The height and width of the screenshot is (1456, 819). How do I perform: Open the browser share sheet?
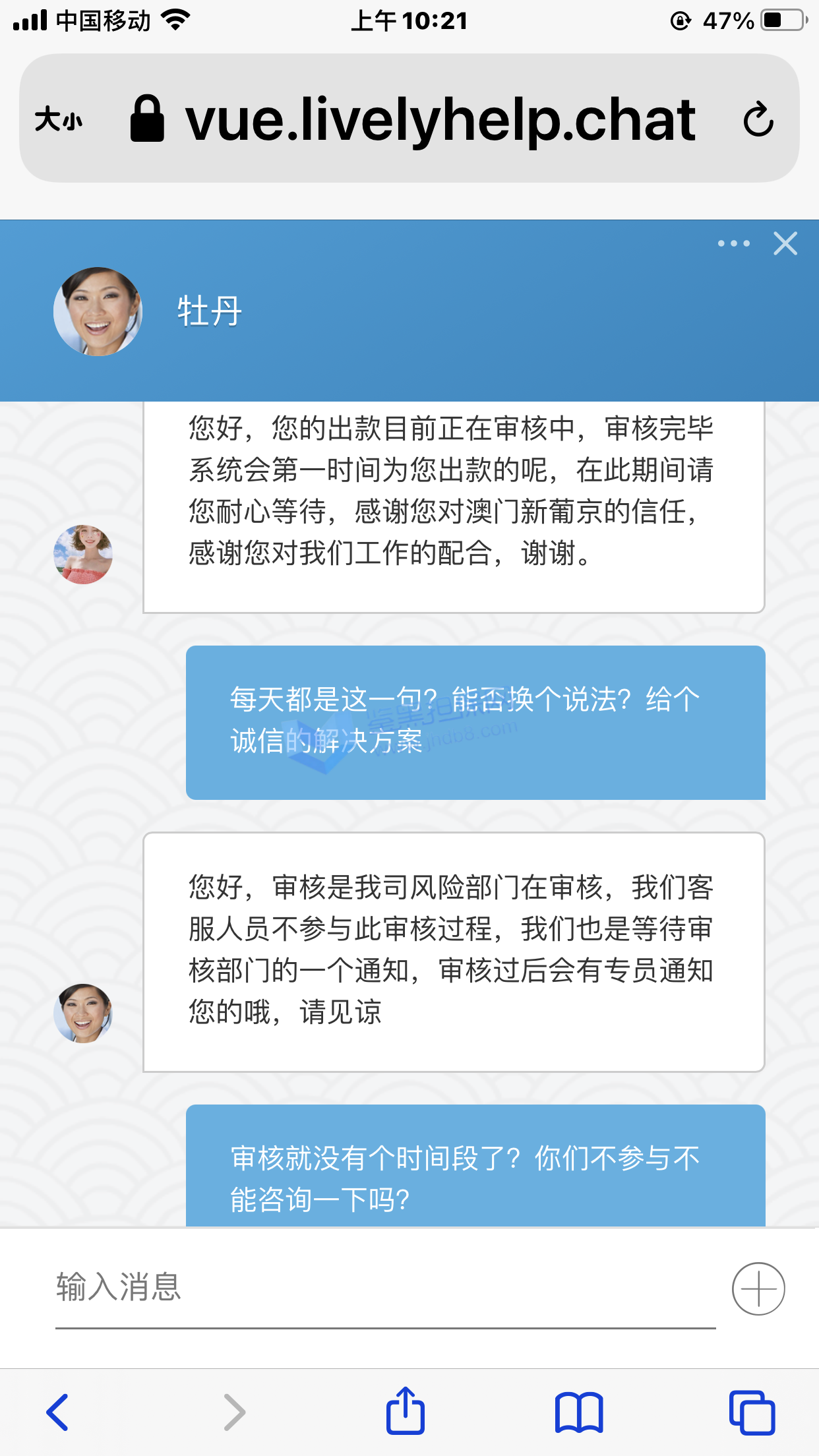point(405,1410)
